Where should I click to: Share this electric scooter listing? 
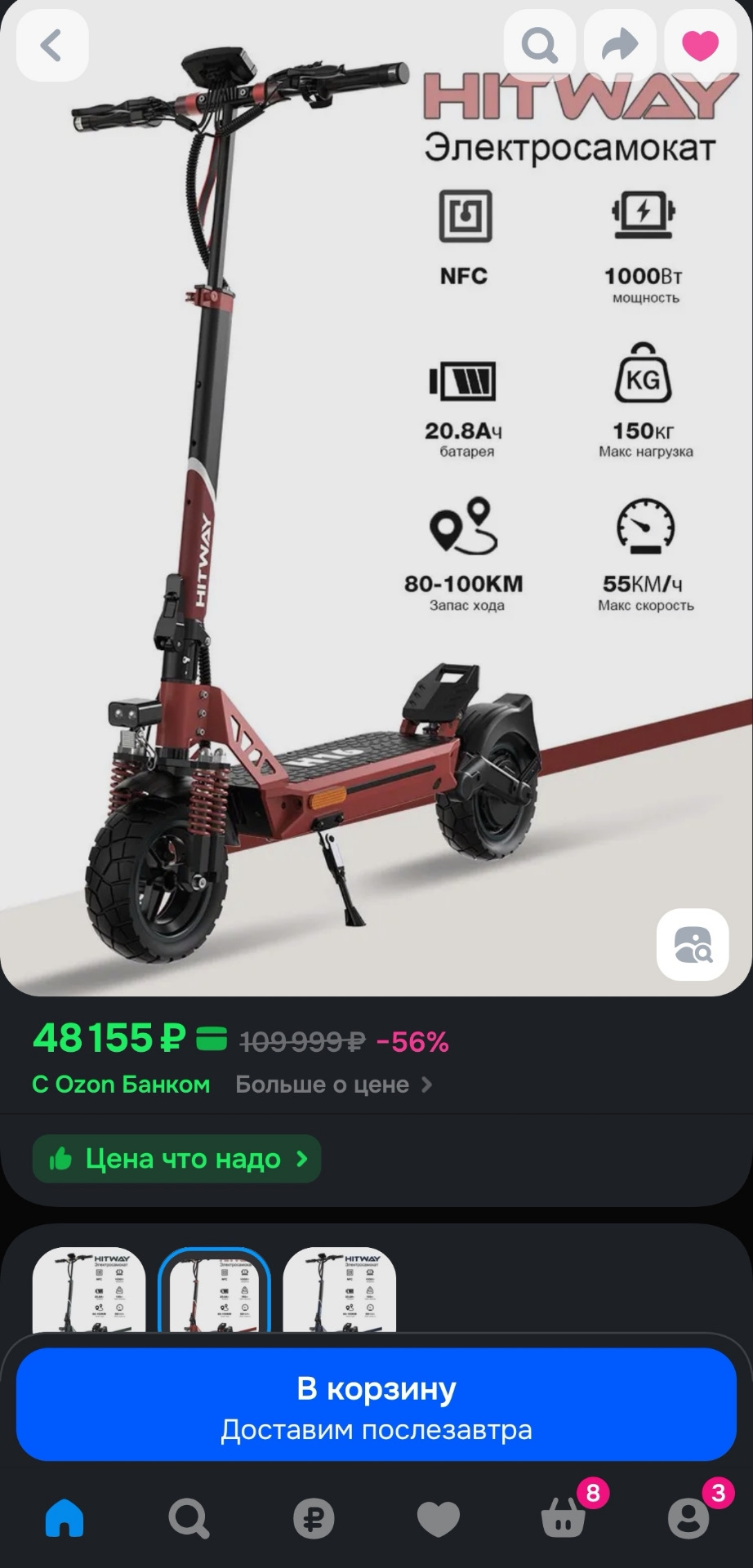[620, 46]
